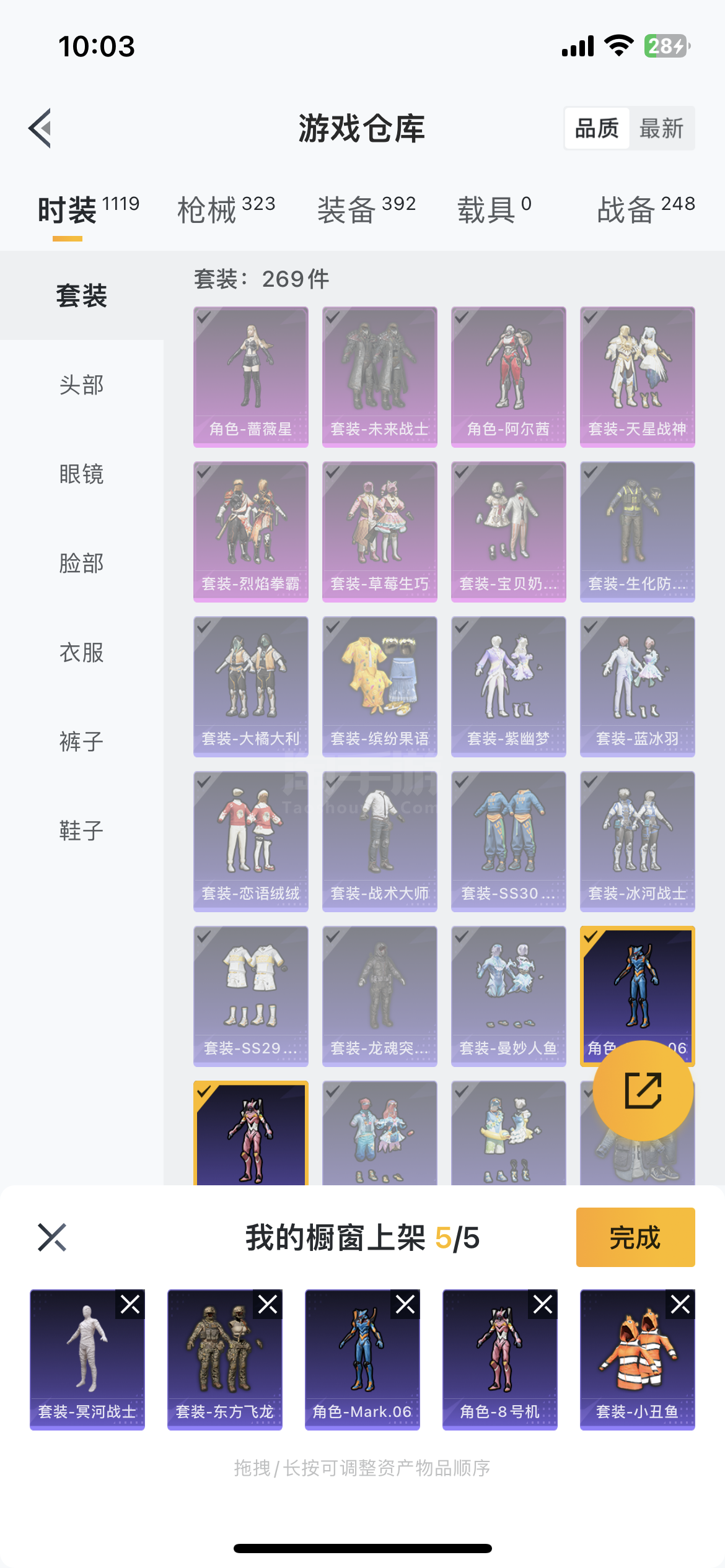Sort items by 品质
The width and height of the screenshot is (725, 1568).
tap(597, 129)
